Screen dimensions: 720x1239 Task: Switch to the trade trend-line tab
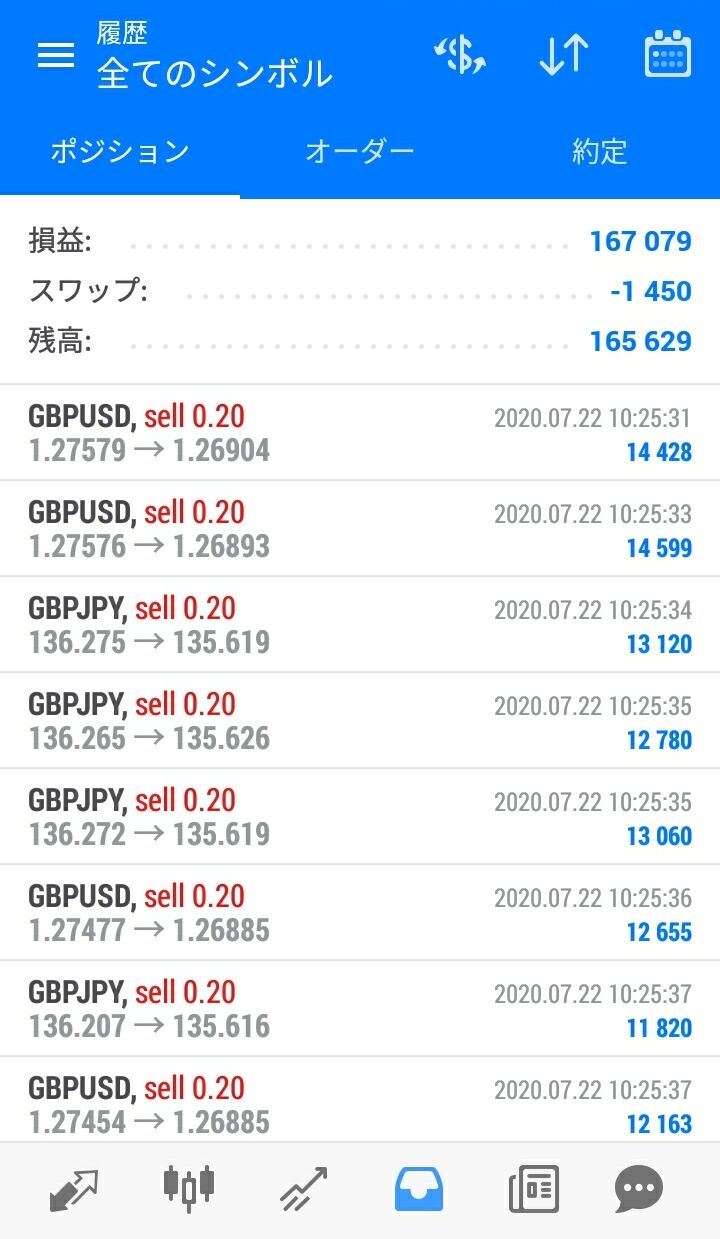coord(304,1190)
